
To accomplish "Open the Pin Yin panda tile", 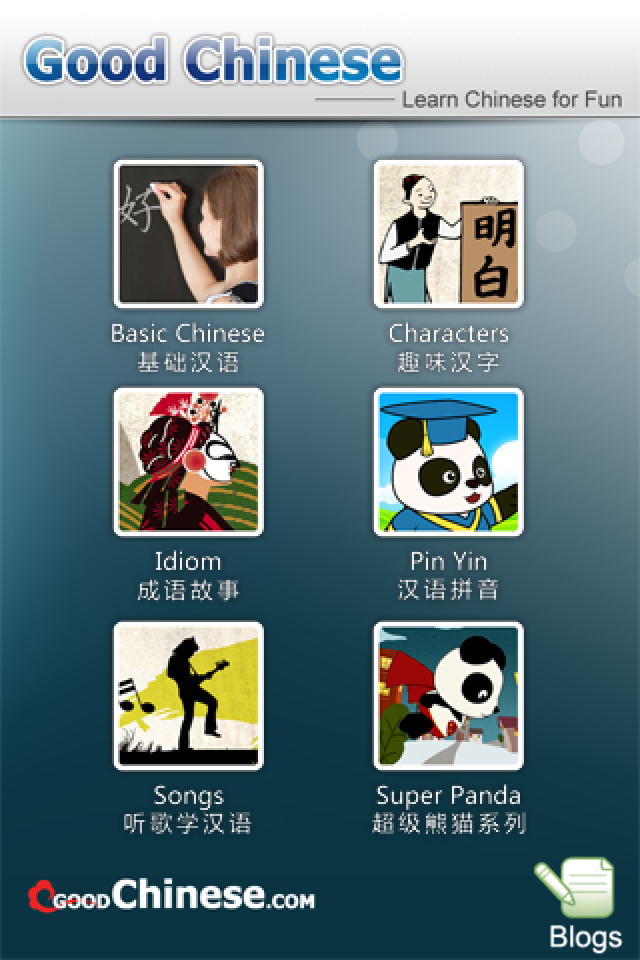I will 448,462.
